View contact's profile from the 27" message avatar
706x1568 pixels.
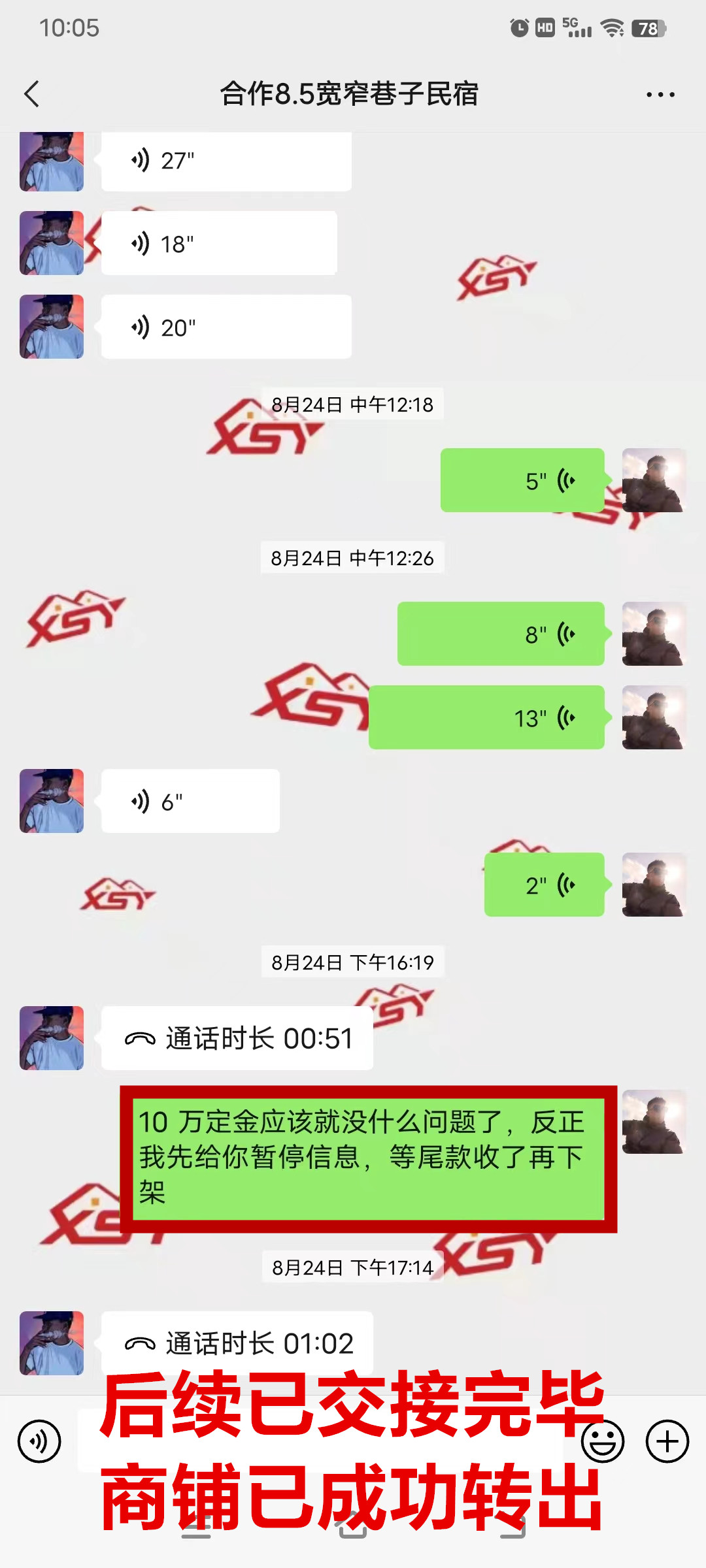tap(52, 161)
